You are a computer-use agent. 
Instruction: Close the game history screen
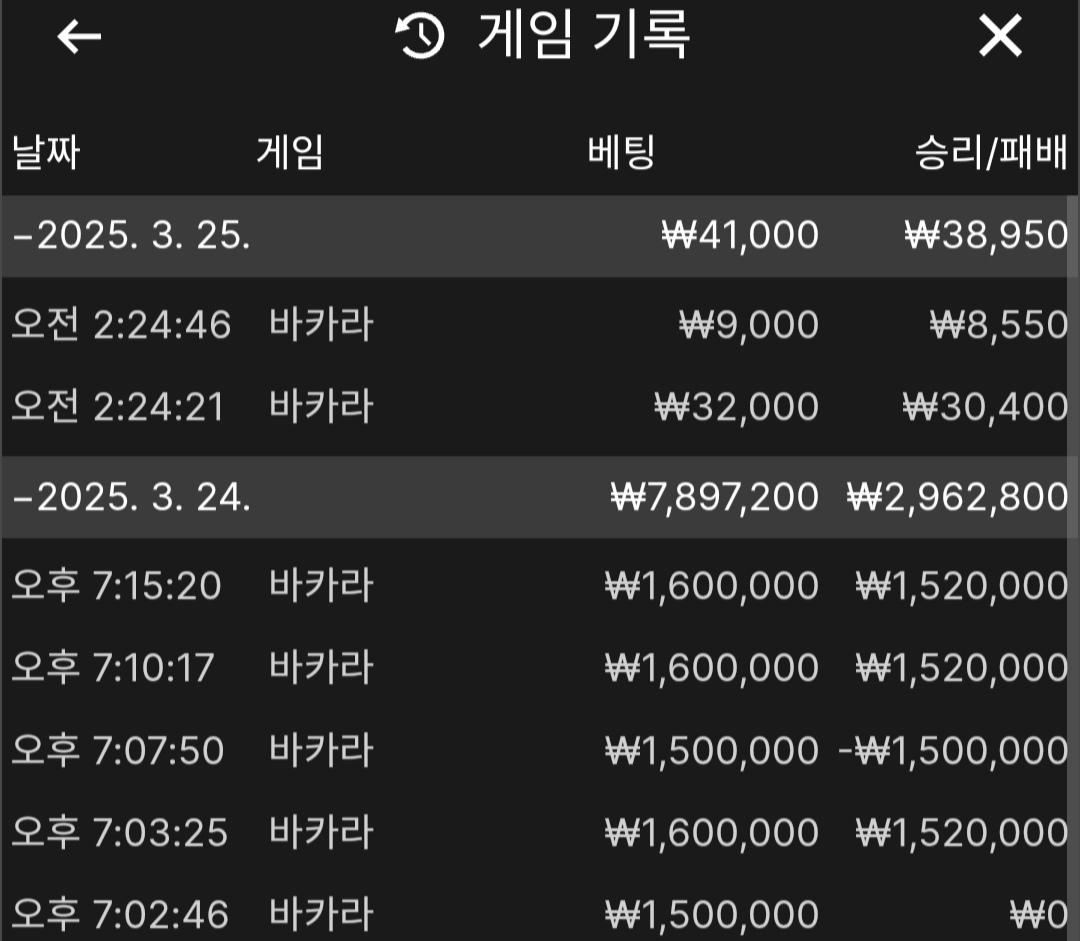pyautogui.click(x=999, y=37)
